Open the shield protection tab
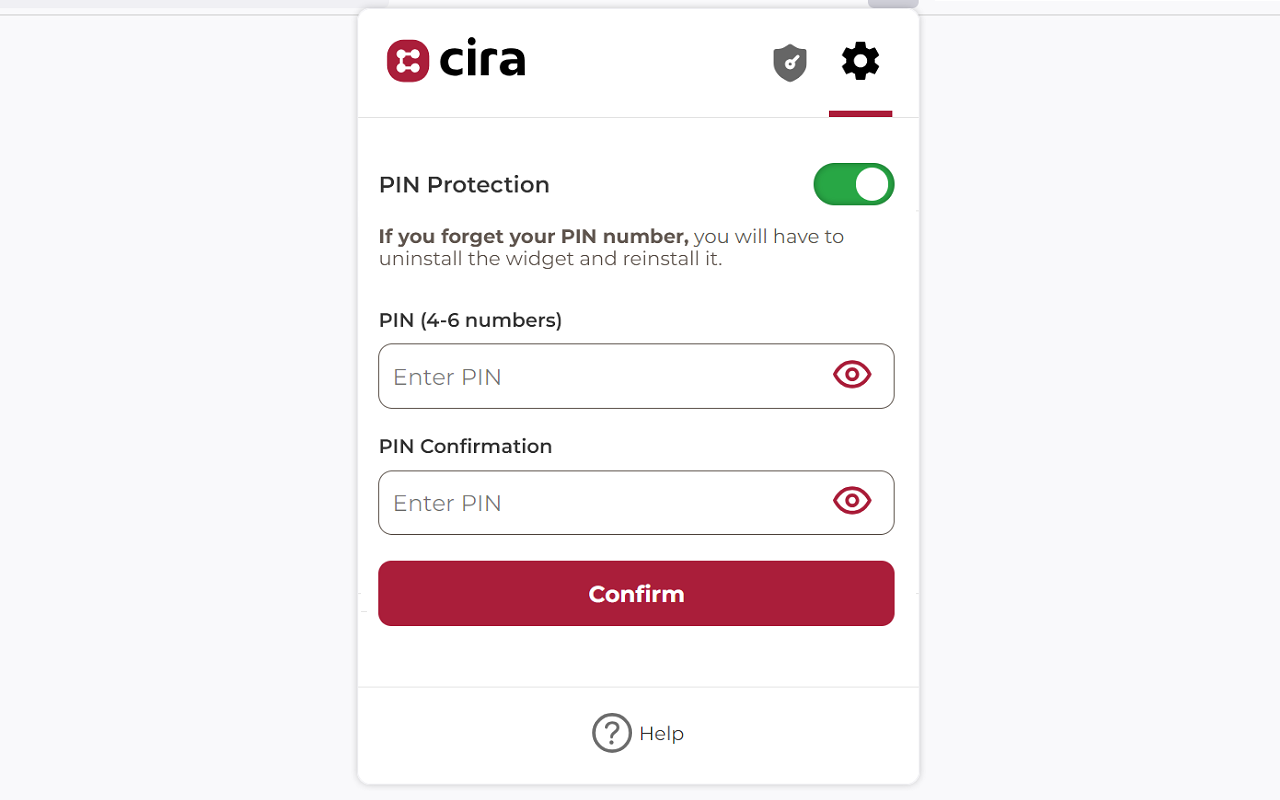1280x800 pixels. [x=790, y=63]
